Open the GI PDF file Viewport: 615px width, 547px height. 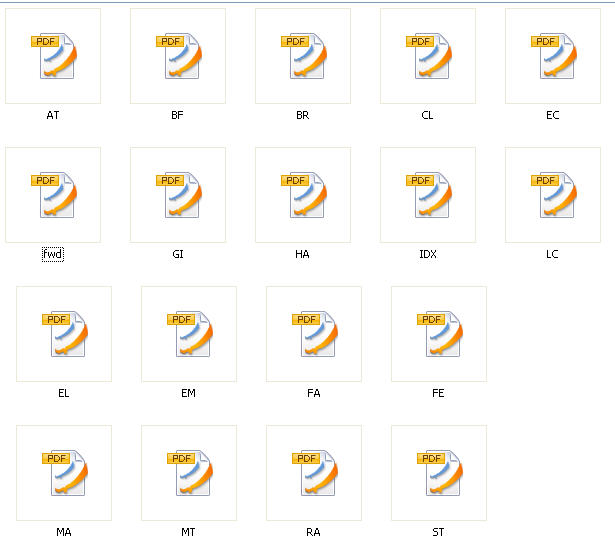click(178, 195)
